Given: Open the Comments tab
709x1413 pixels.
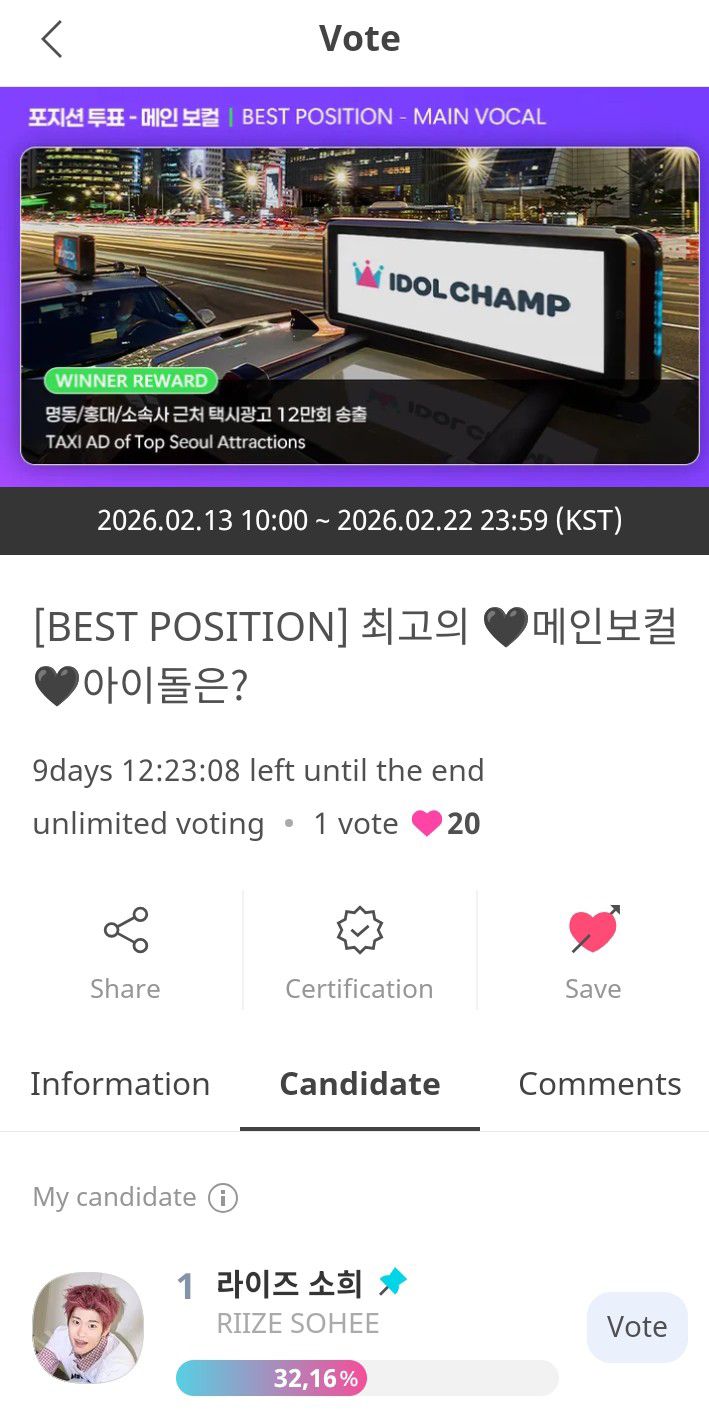Looking at the screenshot, I should point(599,1084).
